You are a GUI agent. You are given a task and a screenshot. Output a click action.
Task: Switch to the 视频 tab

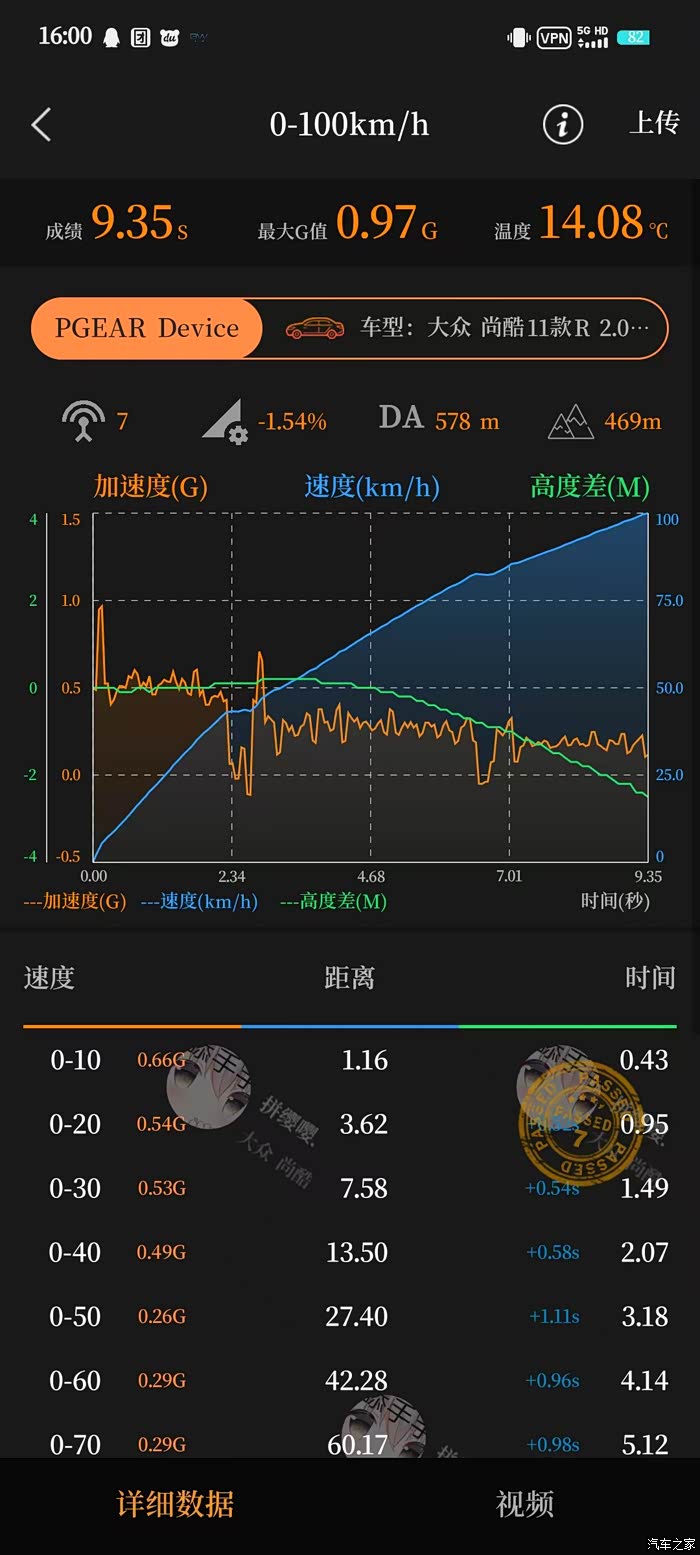[x=525, y=1503]
